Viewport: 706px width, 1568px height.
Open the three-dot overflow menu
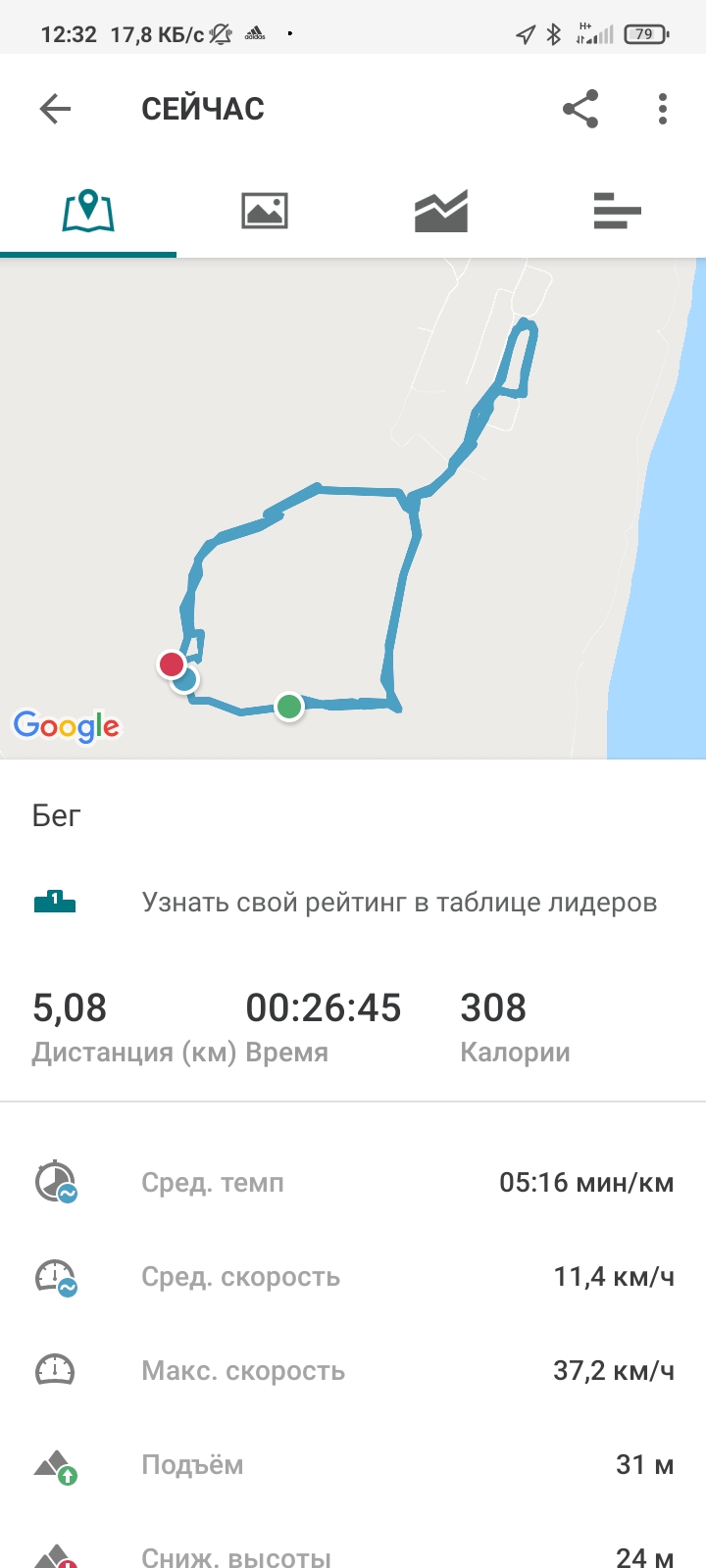point(663,109)
